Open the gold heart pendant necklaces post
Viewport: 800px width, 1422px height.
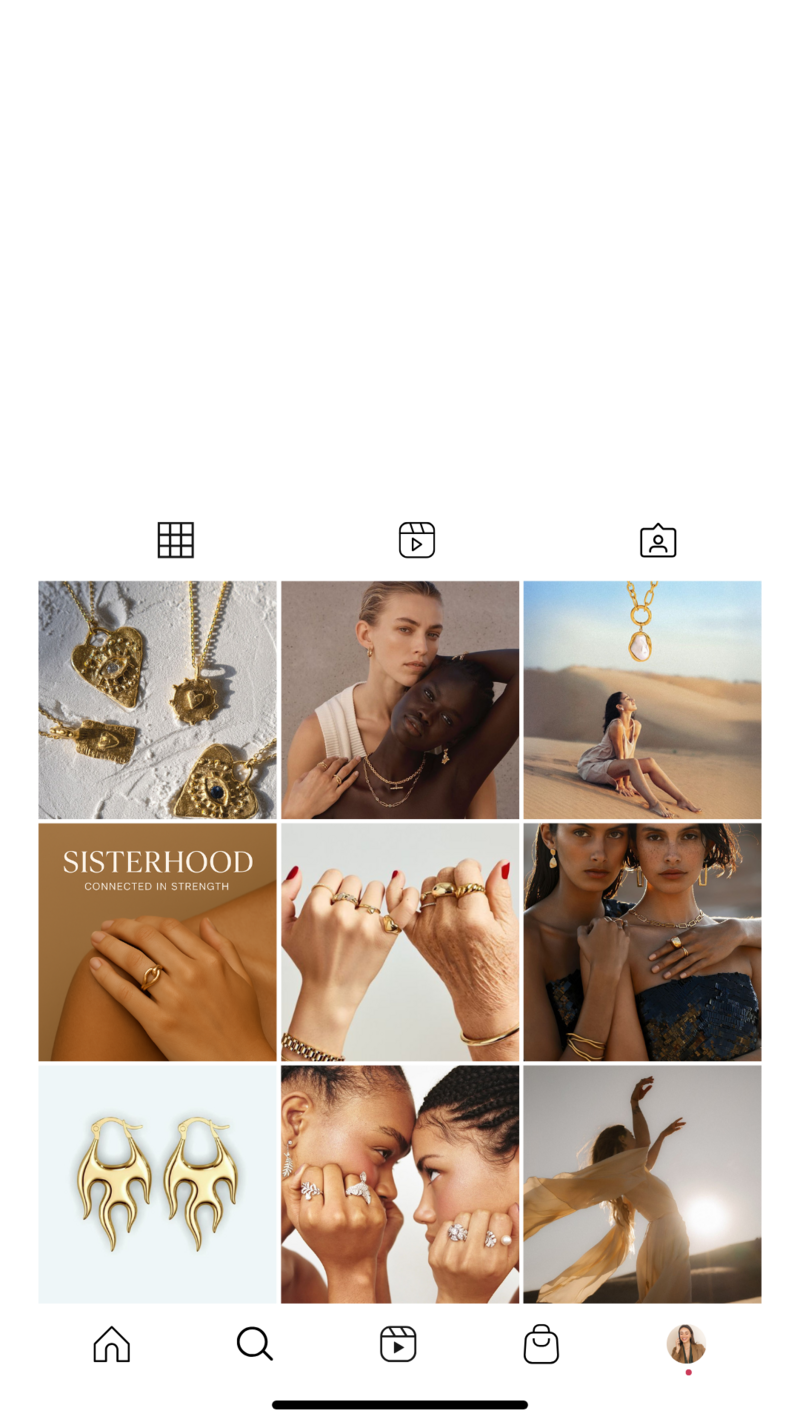pos(158,700)
